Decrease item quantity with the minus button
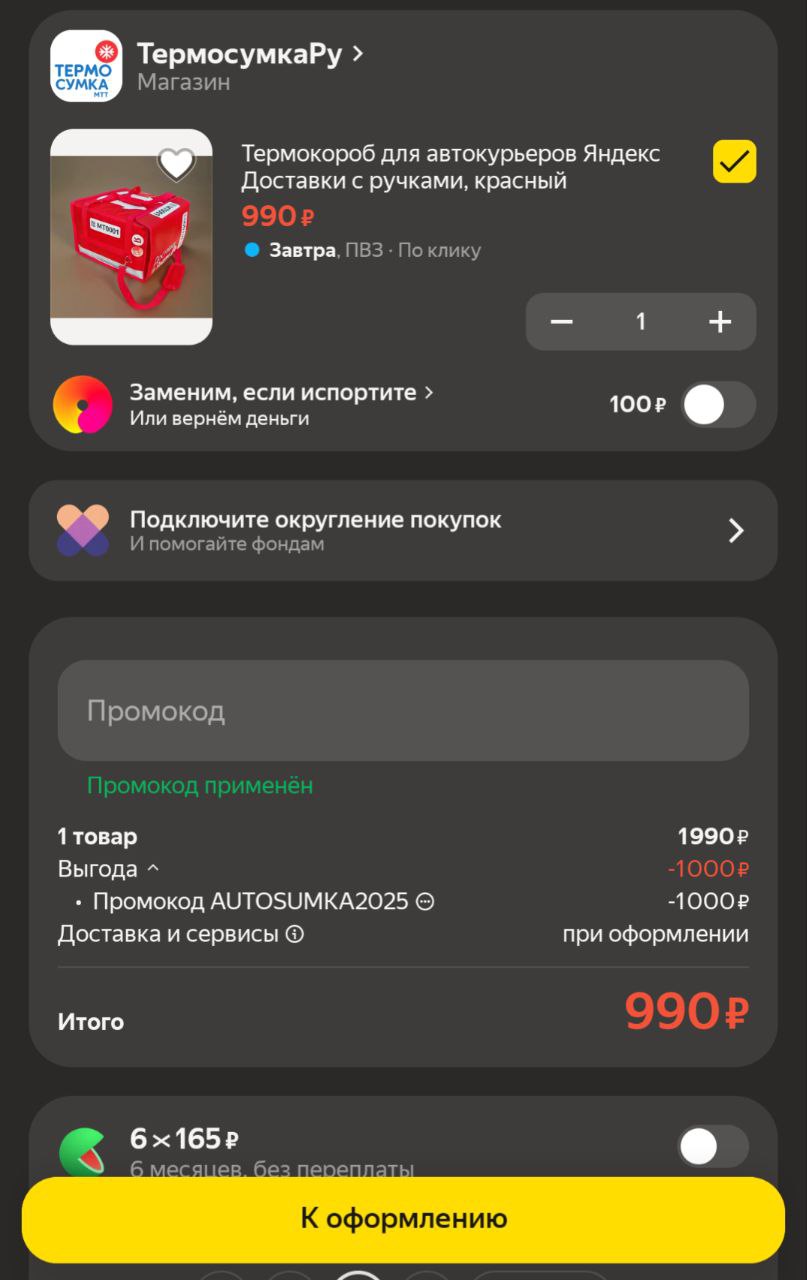Viewport: 807px width, 1280px height. pos(562,322)
